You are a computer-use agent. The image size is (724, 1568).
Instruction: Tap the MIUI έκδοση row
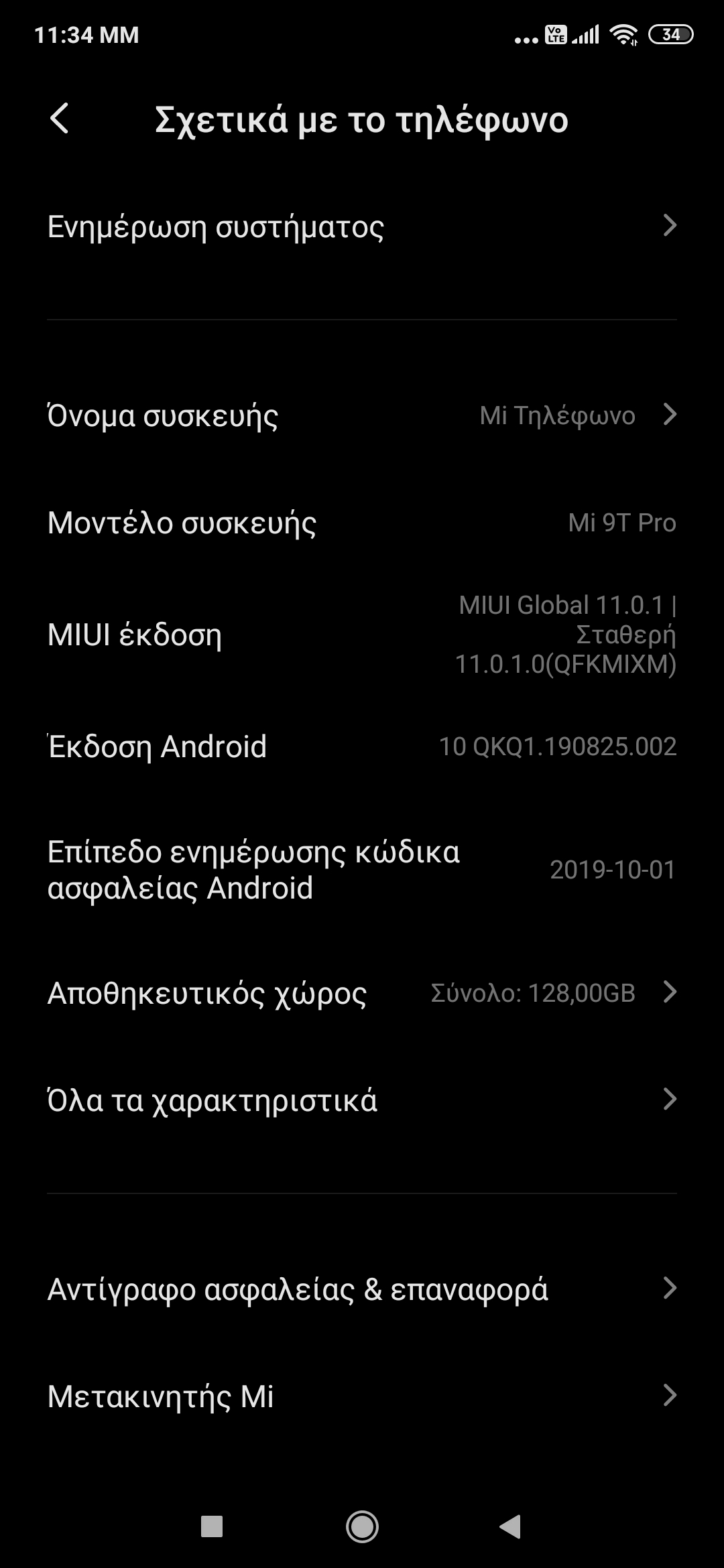click(x=362, y=635)
